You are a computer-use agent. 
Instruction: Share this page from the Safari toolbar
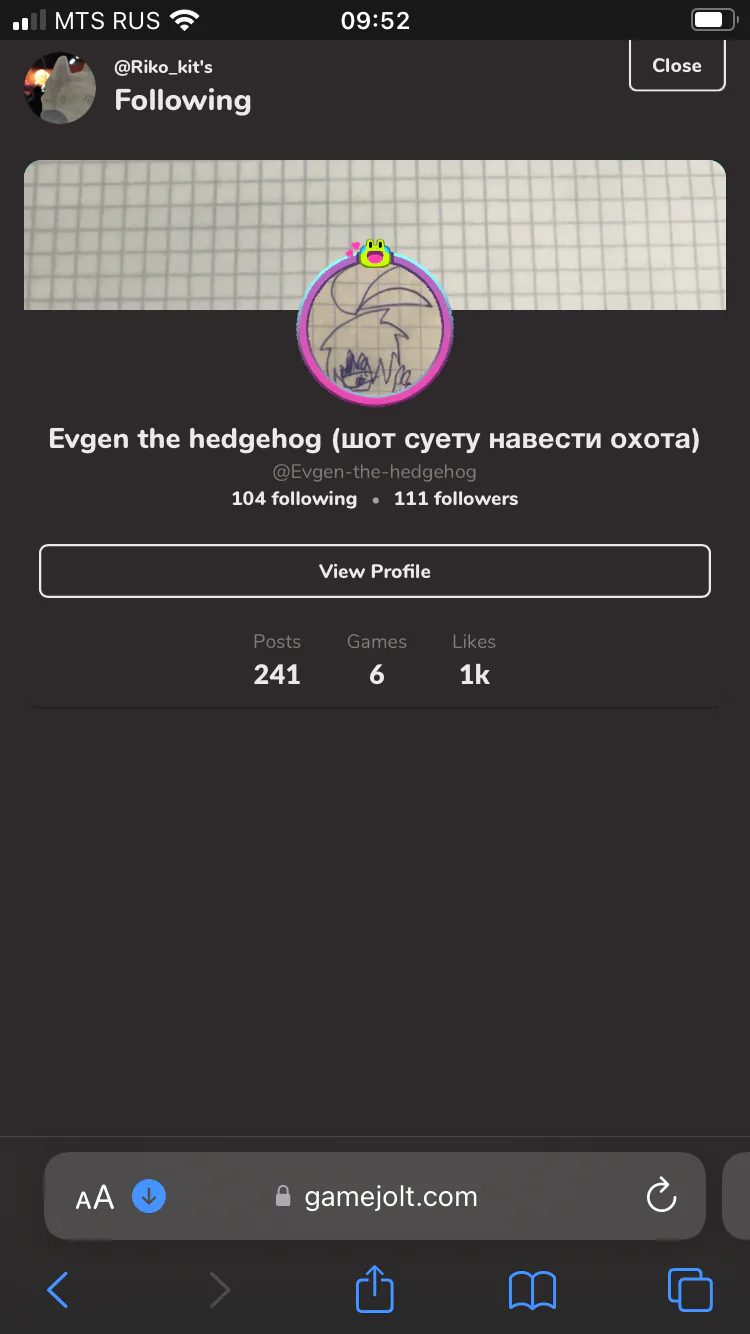[375, 1288]
